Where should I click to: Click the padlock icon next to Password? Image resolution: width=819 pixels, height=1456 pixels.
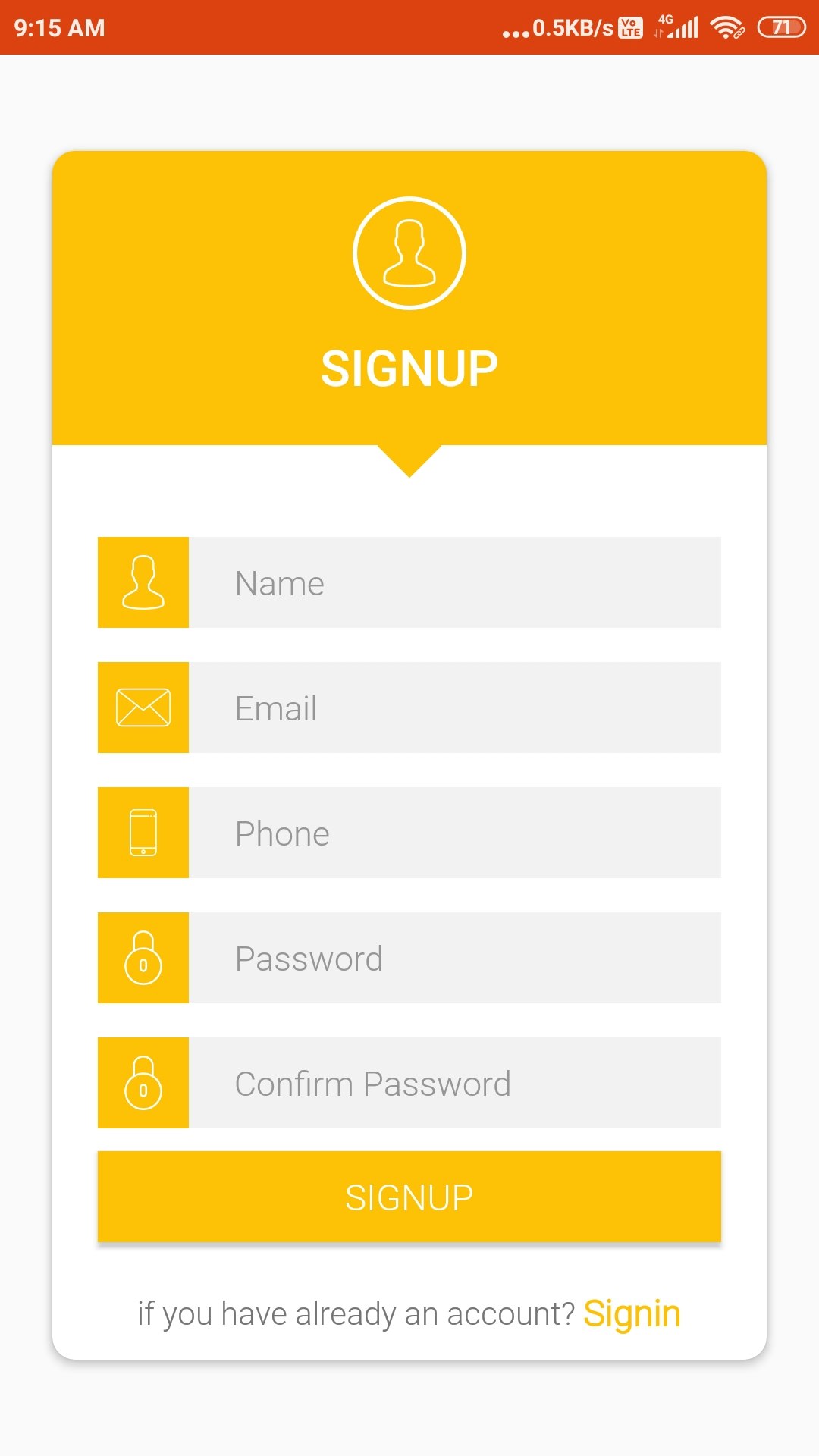pos(143,957)
